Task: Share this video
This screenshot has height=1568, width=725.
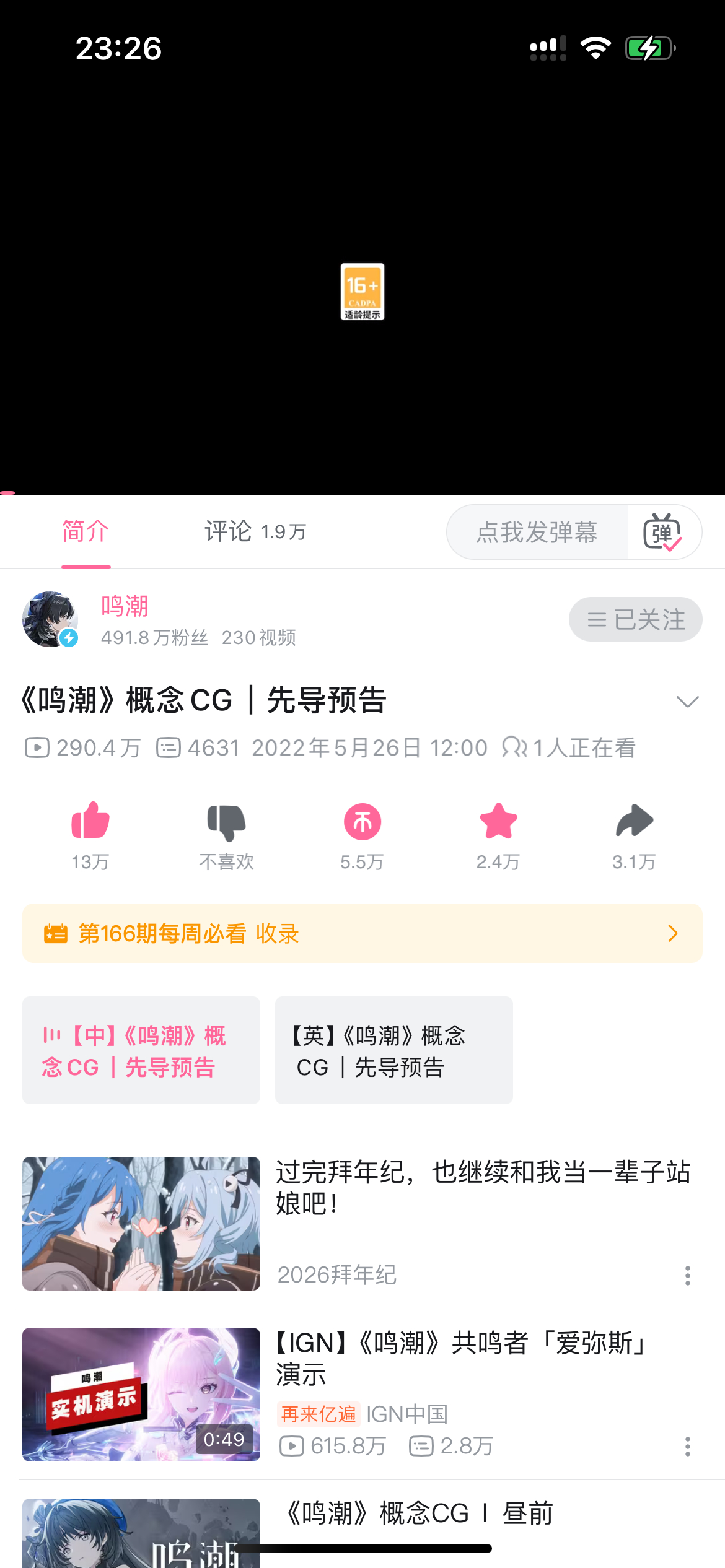Action: point(634,822)
